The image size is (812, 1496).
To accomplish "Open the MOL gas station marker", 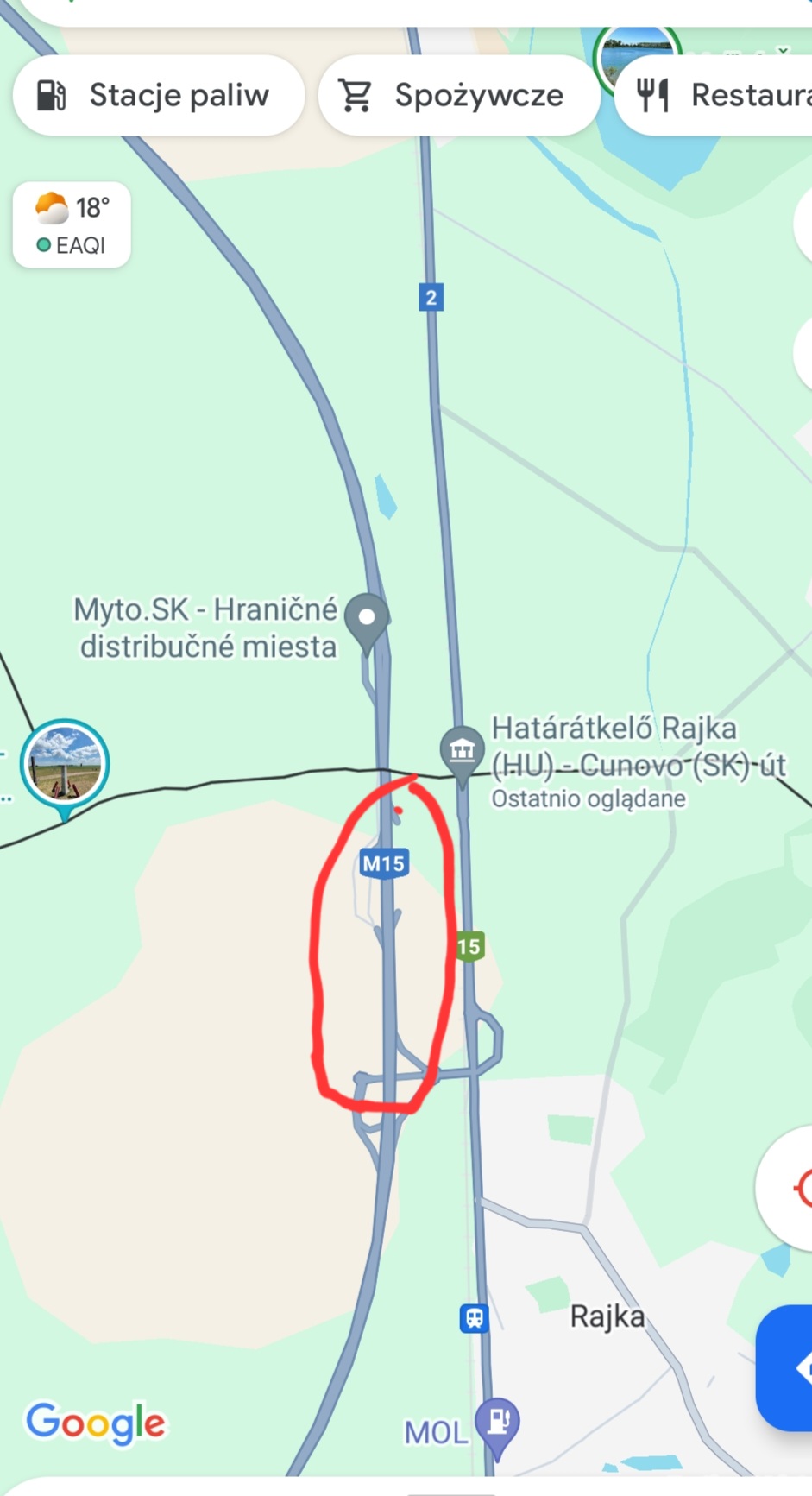I will click(x=499, y=1421).
